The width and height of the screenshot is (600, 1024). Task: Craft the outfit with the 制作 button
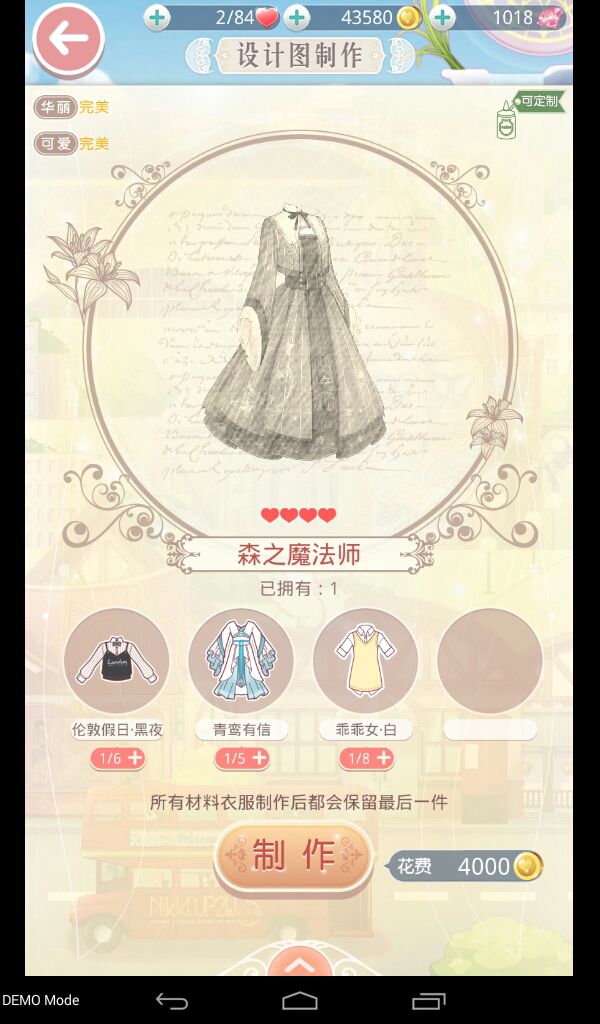tap(294, 856)
